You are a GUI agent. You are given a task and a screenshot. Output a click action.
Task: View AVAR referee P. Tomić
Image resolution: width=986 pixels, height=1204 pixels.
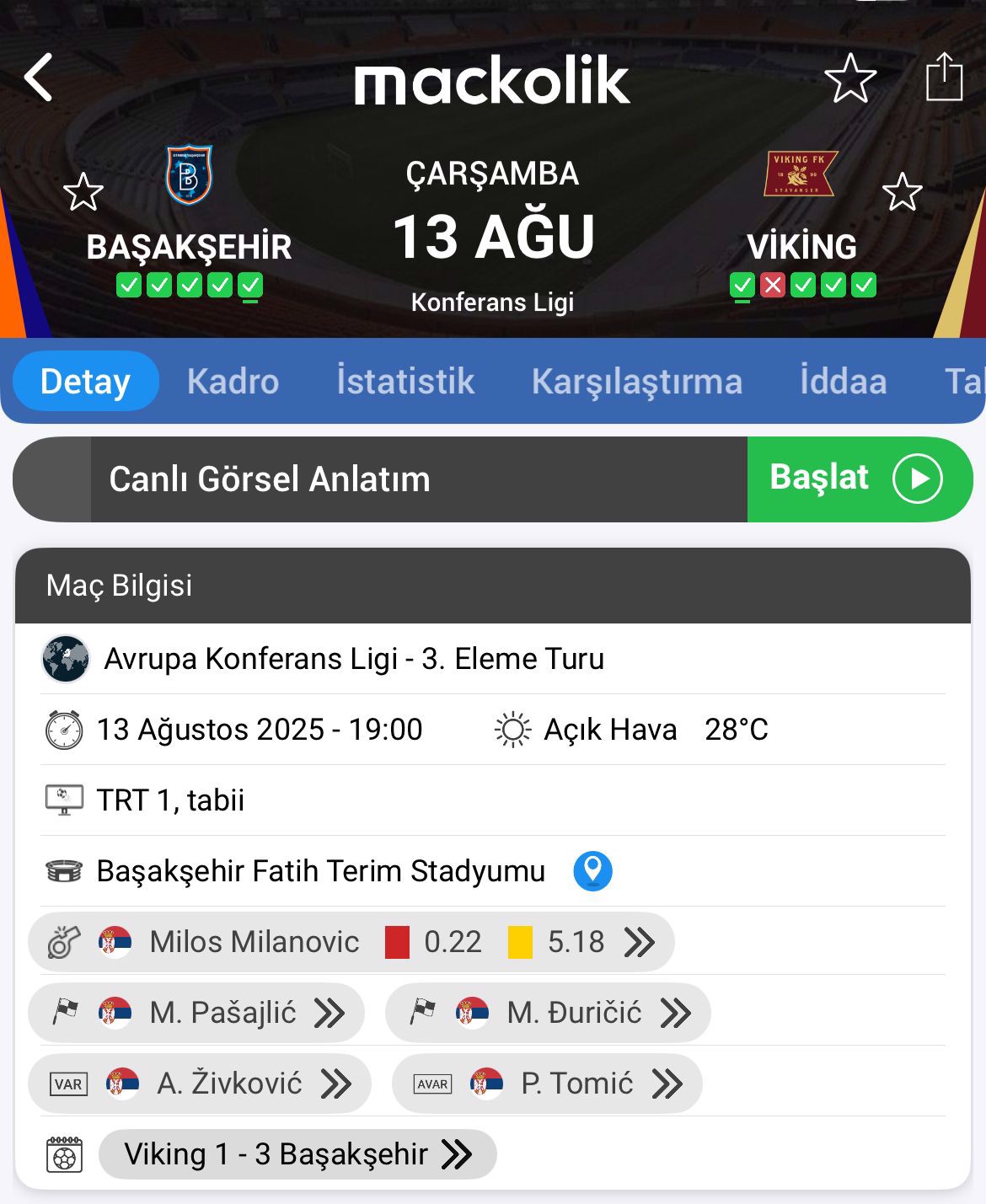547,1084
